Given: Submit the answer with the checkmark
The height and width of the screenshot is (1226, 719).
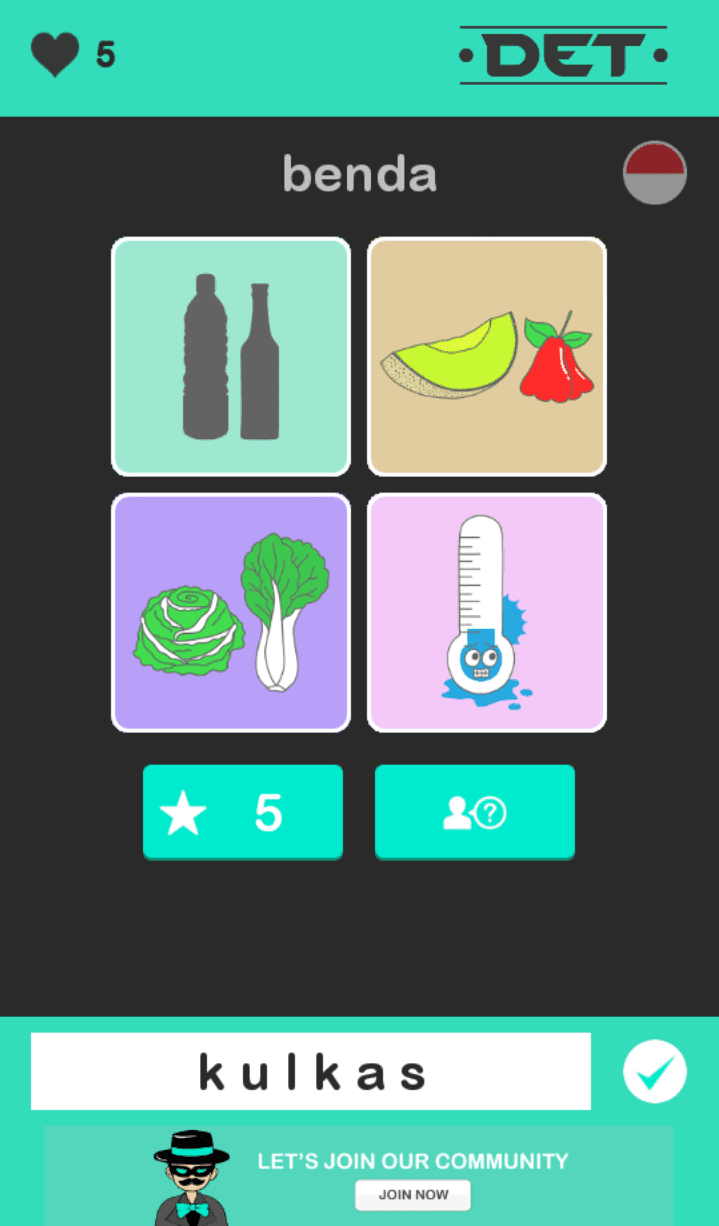Looking at the screenshot, I should click(x=655, y=1072).
